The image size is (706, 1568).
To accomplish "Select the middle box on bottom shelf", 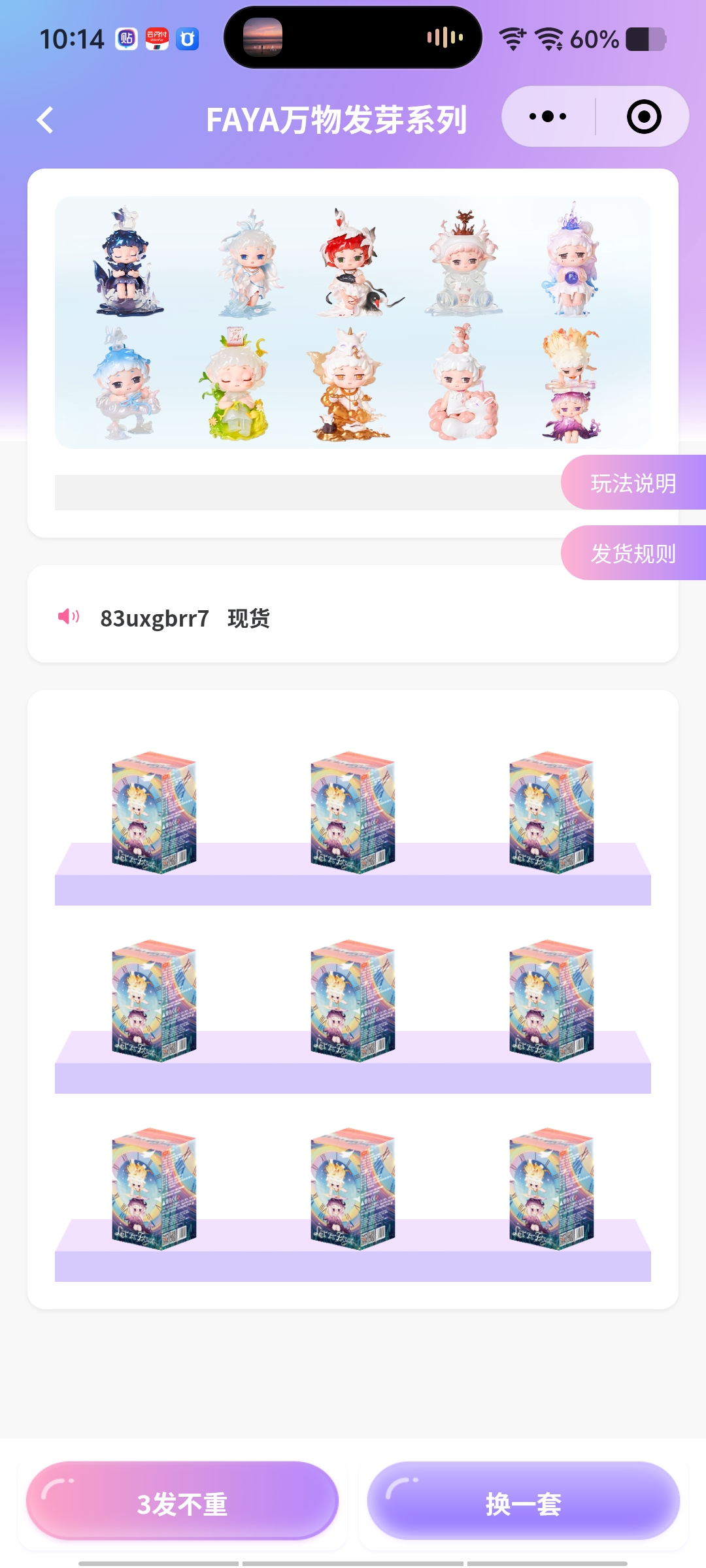I will [x=353, y=1188].
